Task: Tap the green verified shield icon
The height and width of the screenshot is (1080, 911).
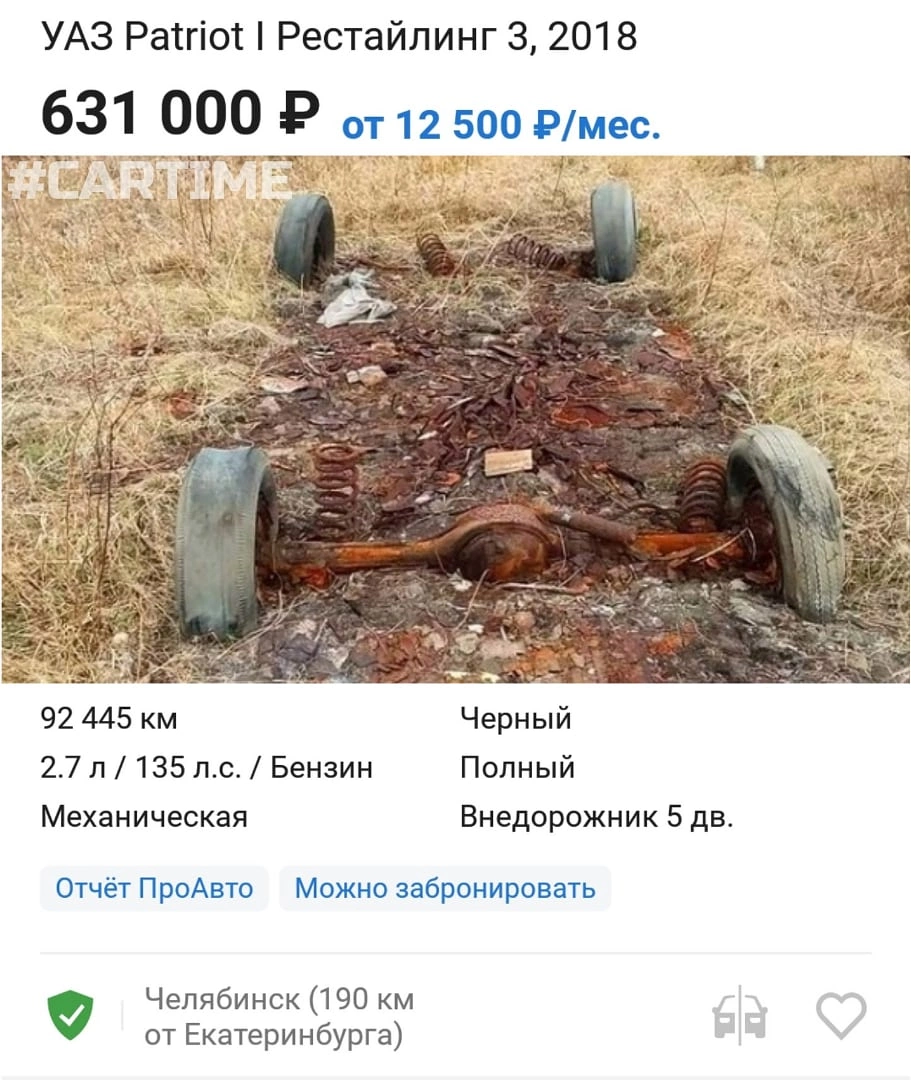Action: pos(71,1015)
